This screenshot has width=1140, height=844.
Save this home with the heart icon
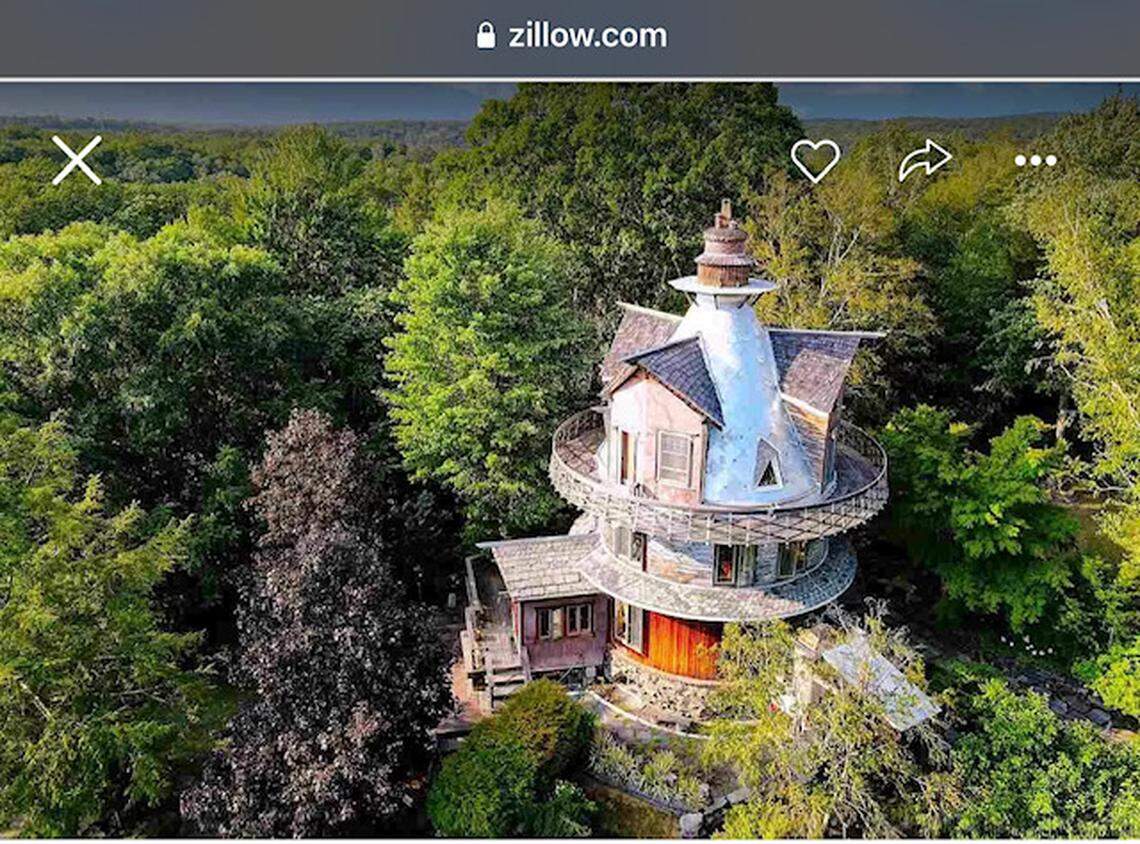point(815,160)
